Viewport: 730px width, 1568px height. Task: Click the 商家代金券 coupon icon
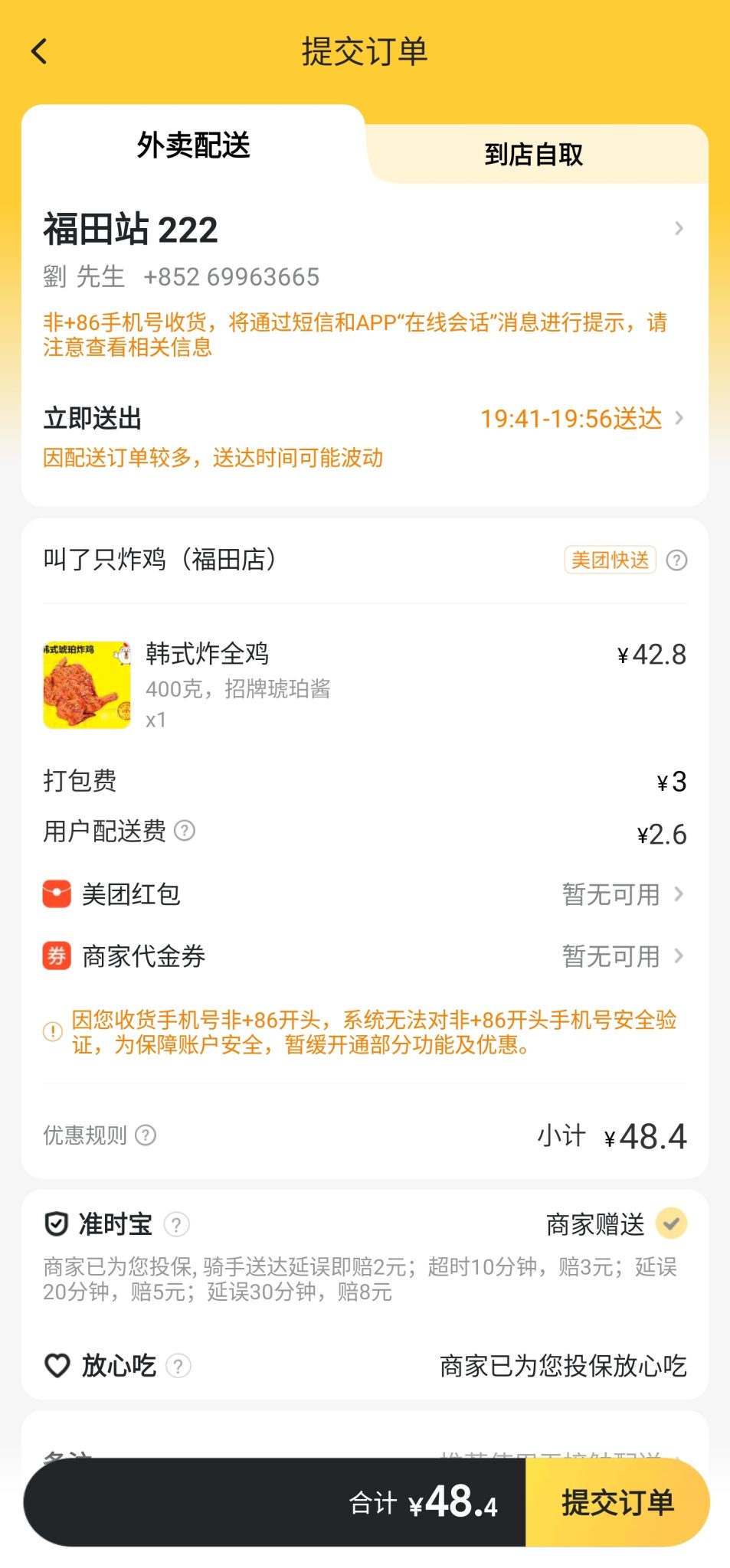(x=55, y=955)
